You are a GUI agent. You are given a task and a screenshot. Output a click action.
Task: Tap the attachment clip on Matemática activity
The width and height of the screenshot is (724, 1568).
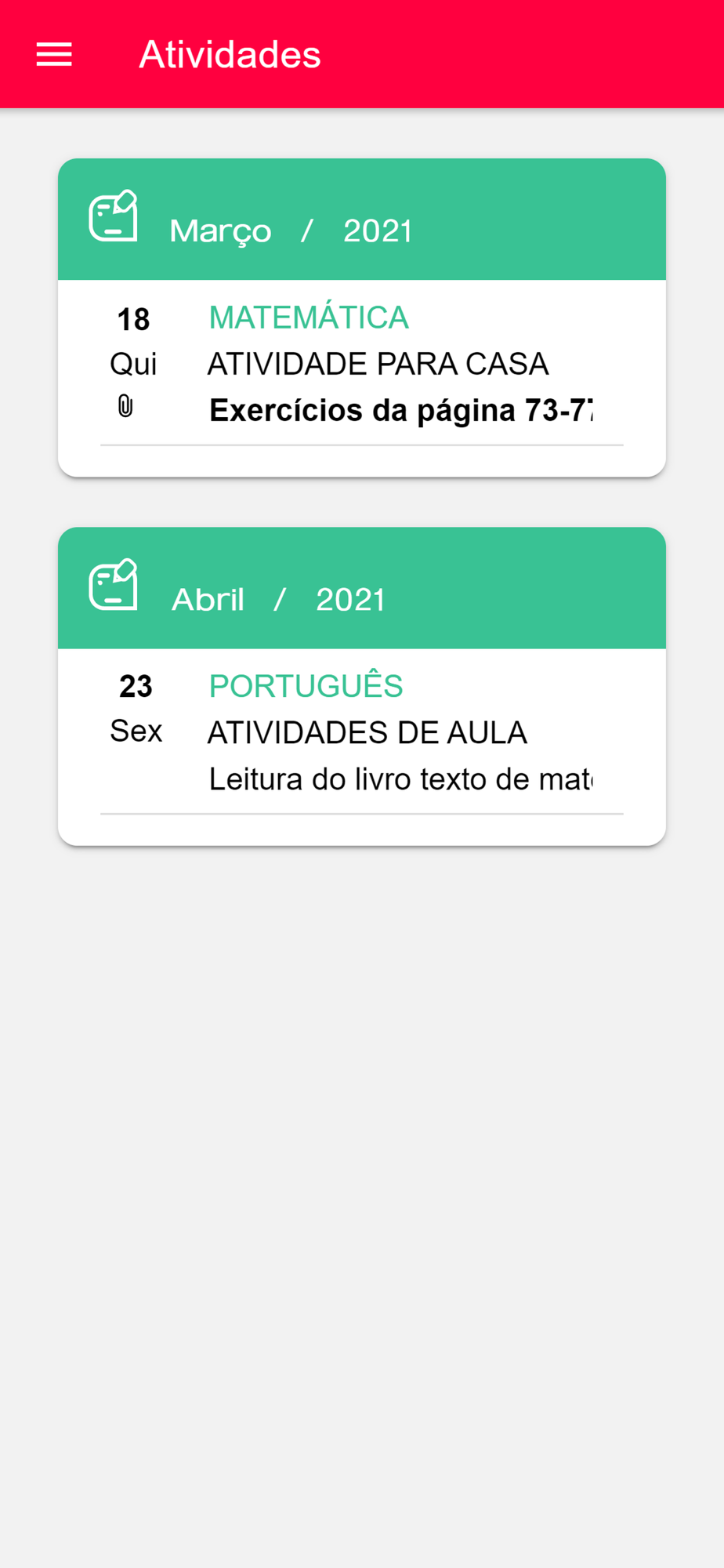[125, 406]
